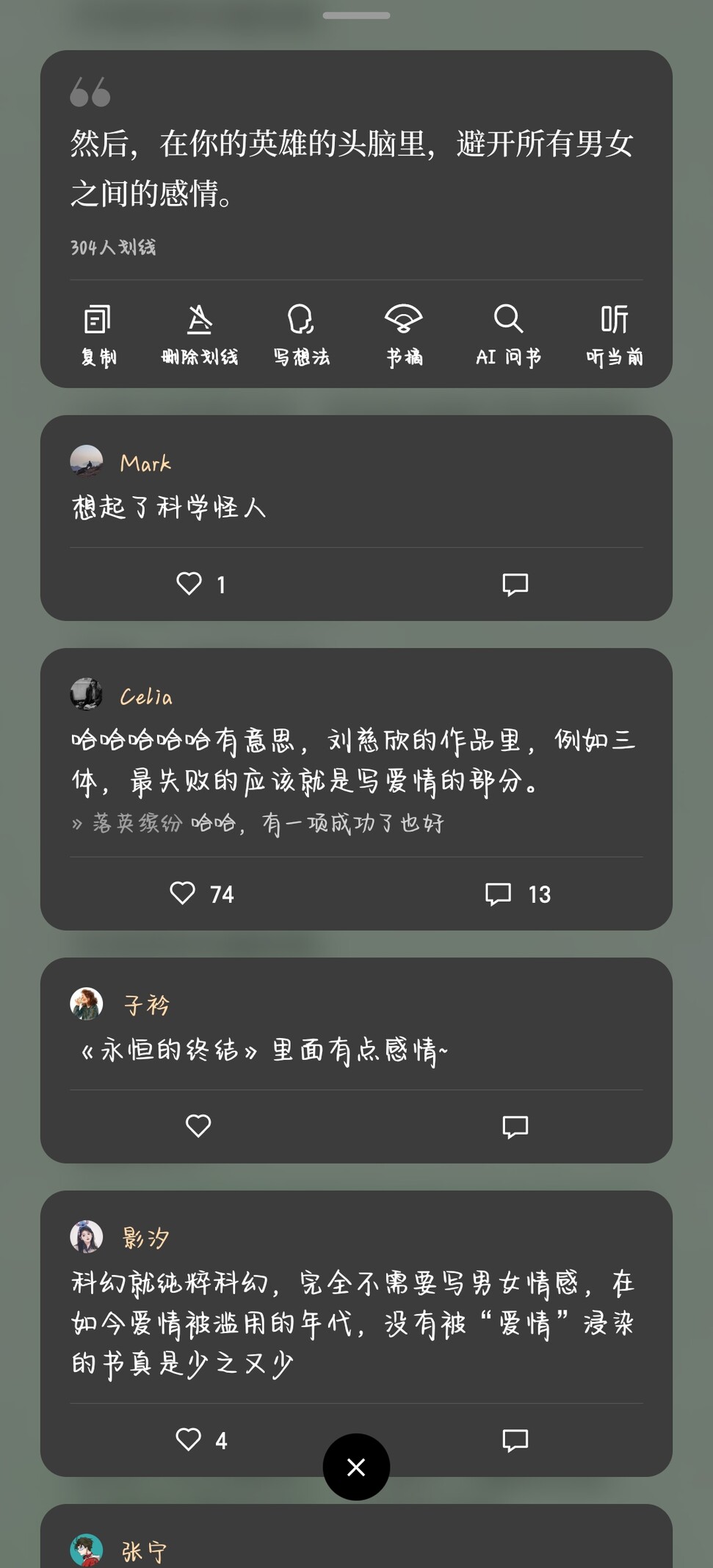Like 子衿's comment
This screenshot has height=1568, width=713.
[198, 1126]
